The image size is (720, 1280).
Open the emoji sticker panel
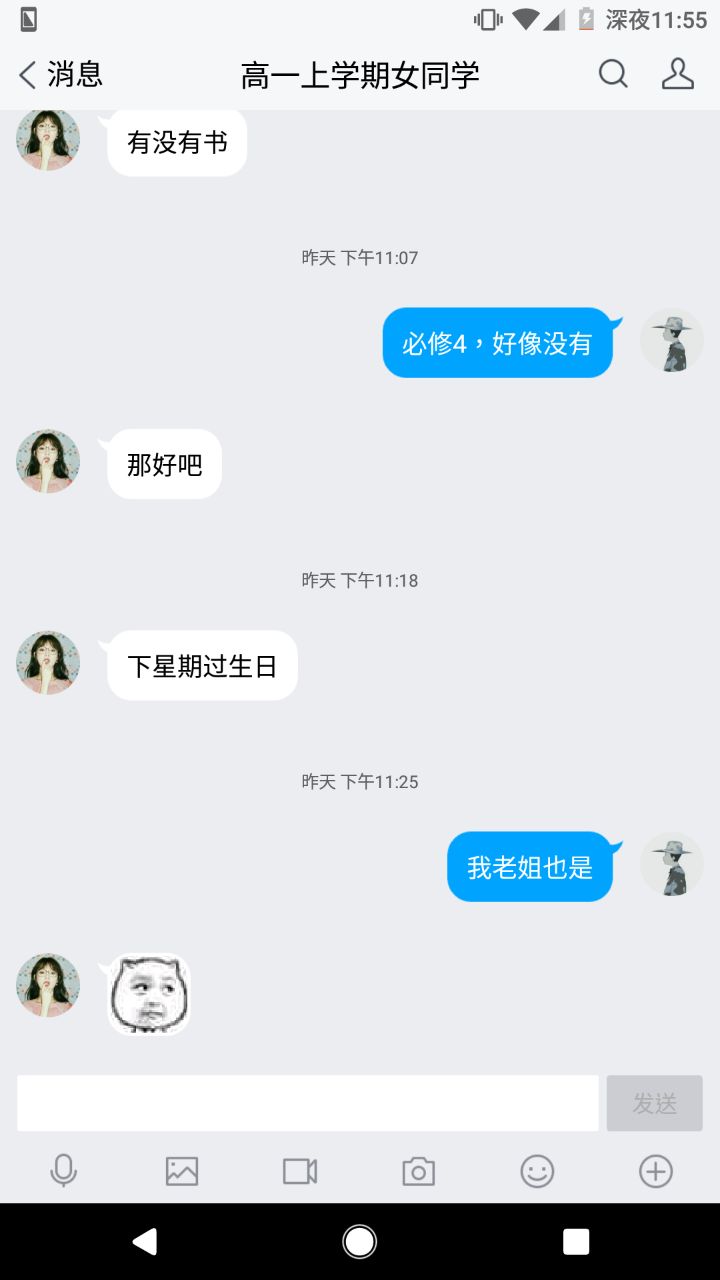(537, 1171)
